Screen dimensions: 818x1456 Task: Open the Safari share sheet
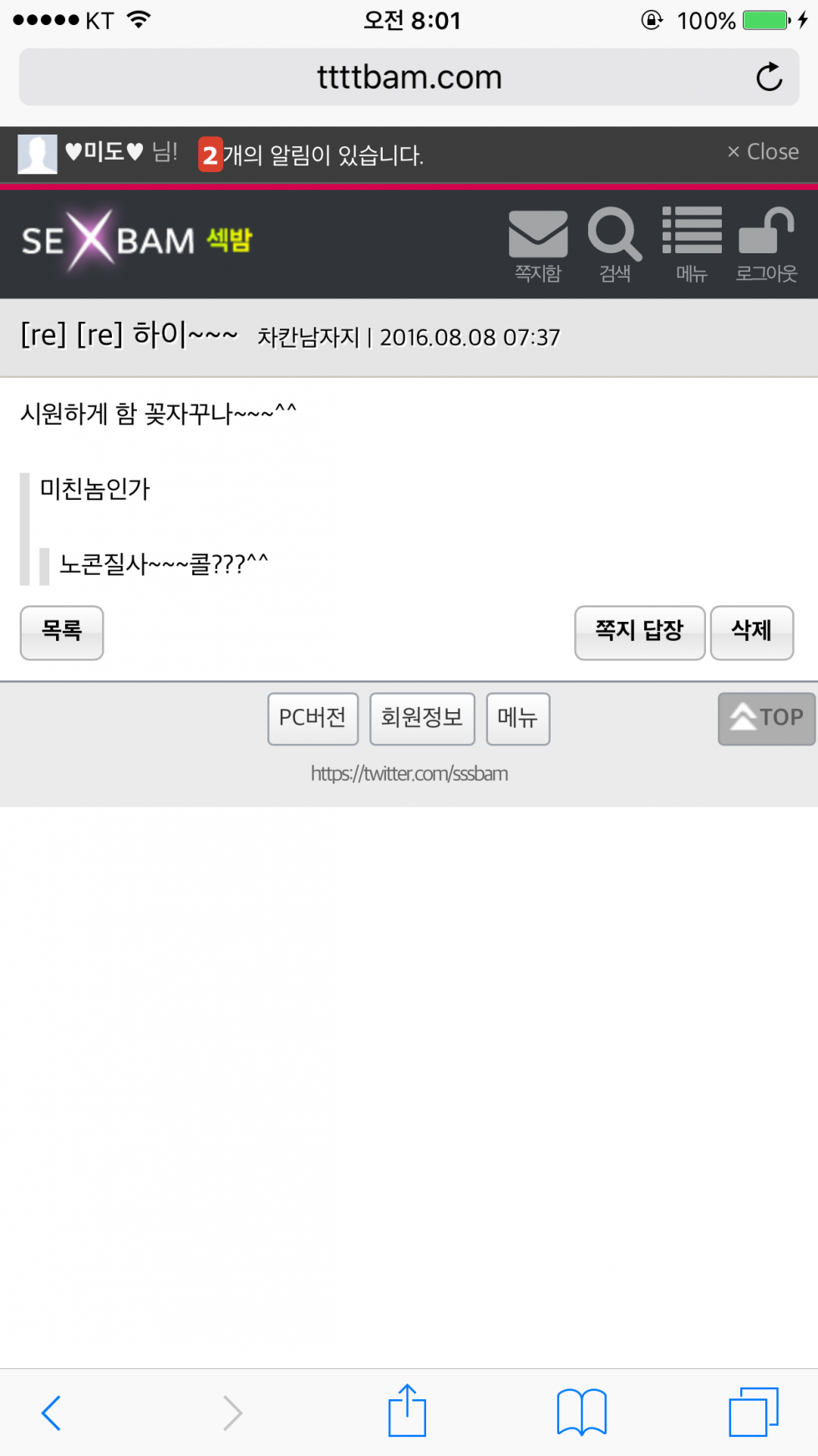pyautogui.click(x=408, y=1411)
